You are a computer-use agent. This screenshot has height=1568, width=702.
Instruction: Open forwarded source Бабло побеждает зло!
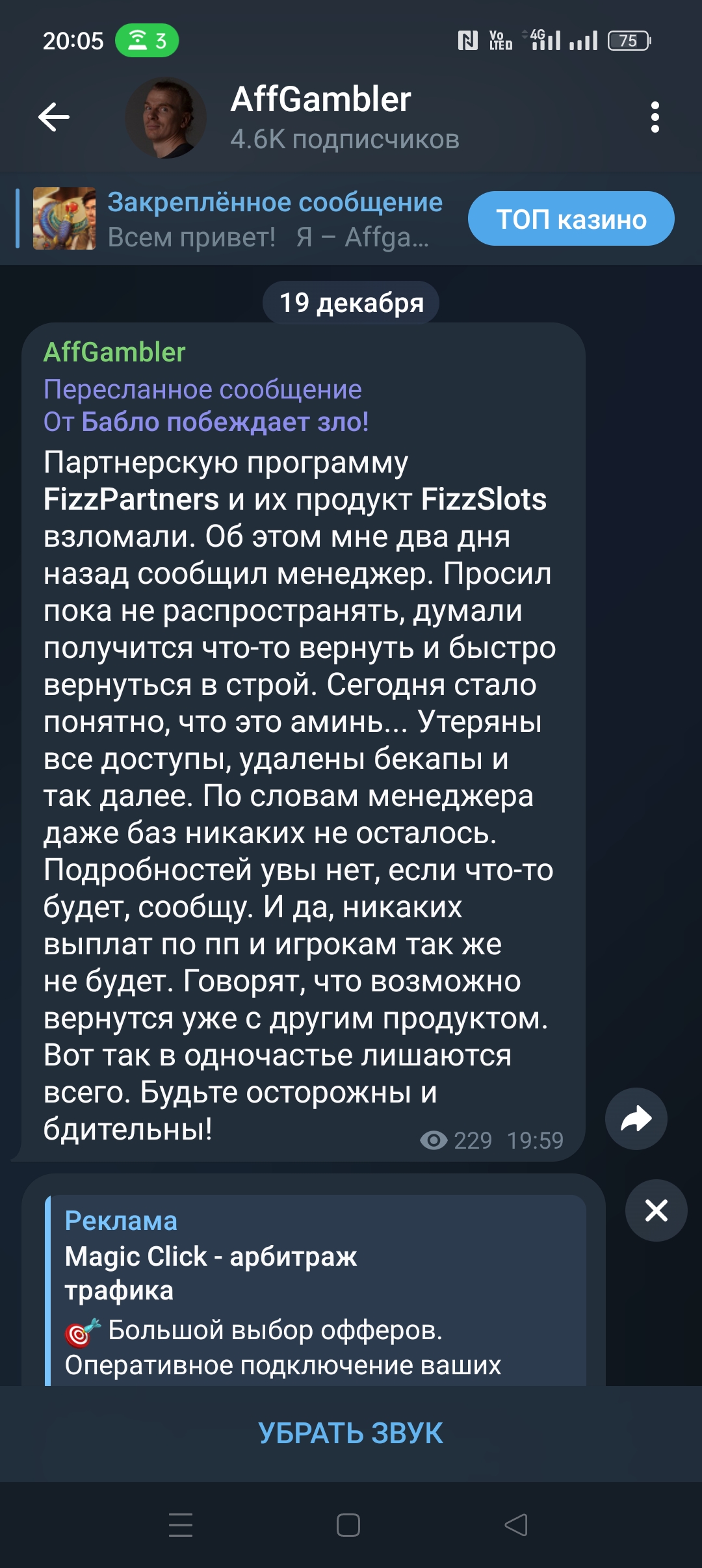pos(225,422)
